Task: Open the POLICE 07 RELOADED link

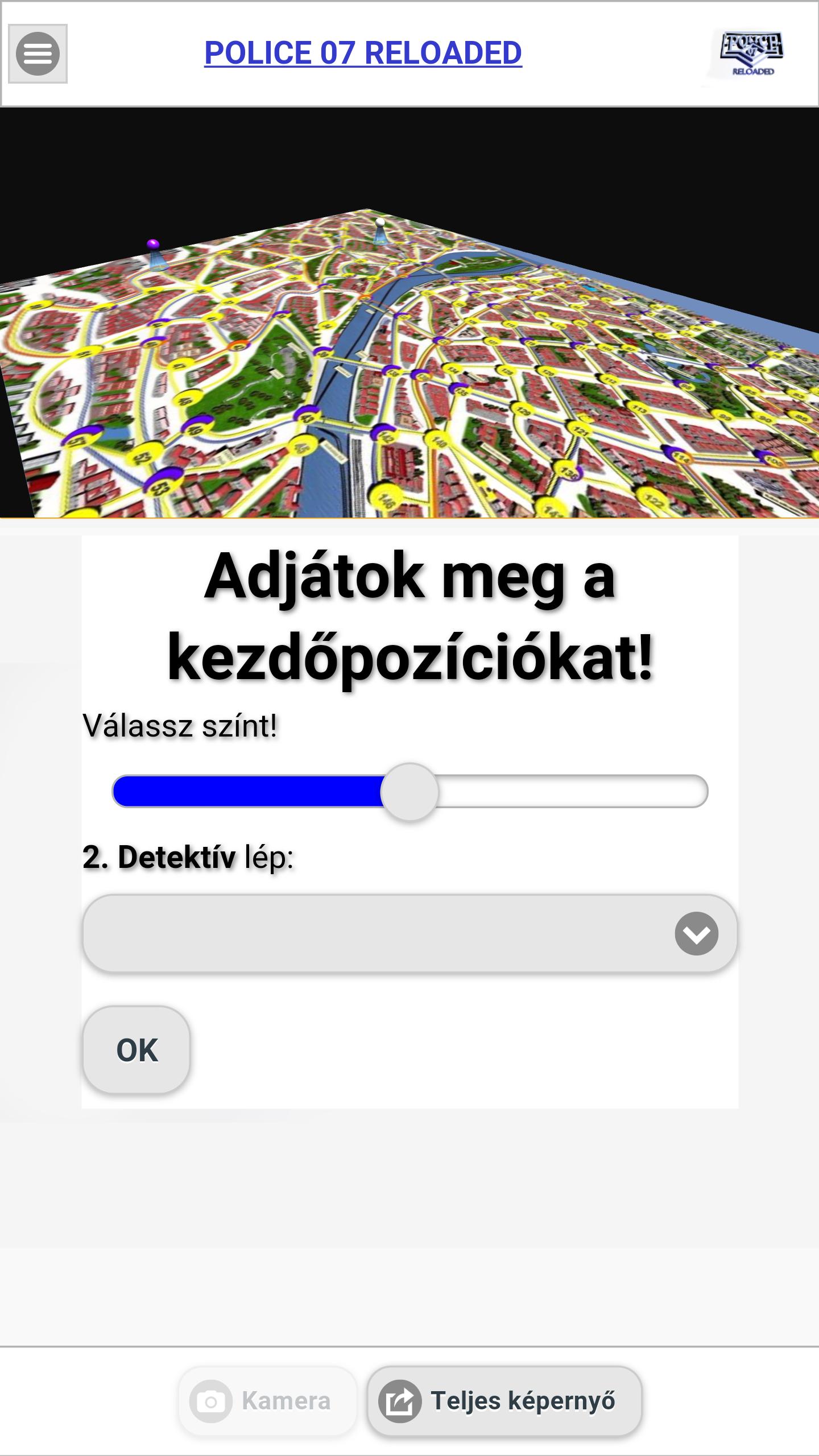Action: [x=363, y=53]
